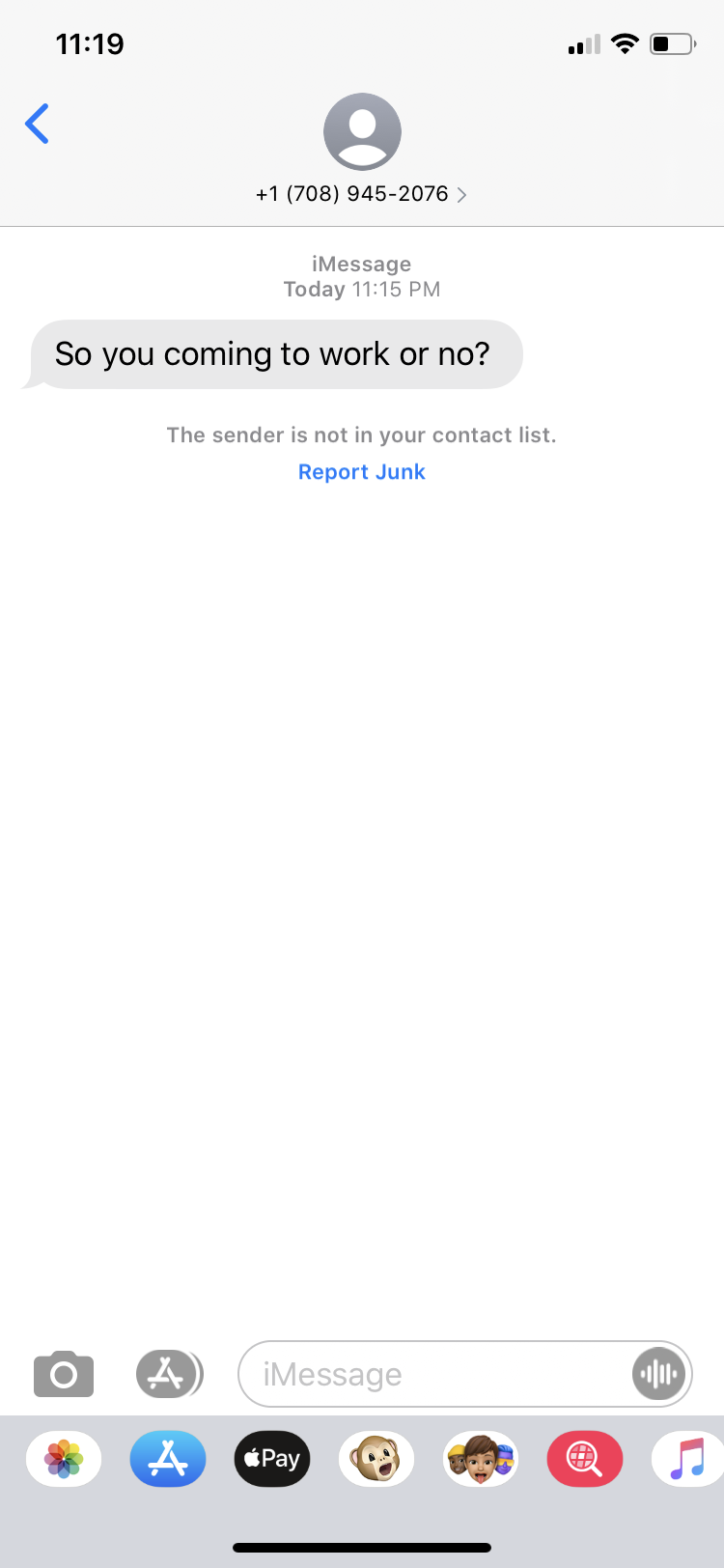Open the App Store for iMessage
The image size is (724, 1568).
(x=168, y=1458)
